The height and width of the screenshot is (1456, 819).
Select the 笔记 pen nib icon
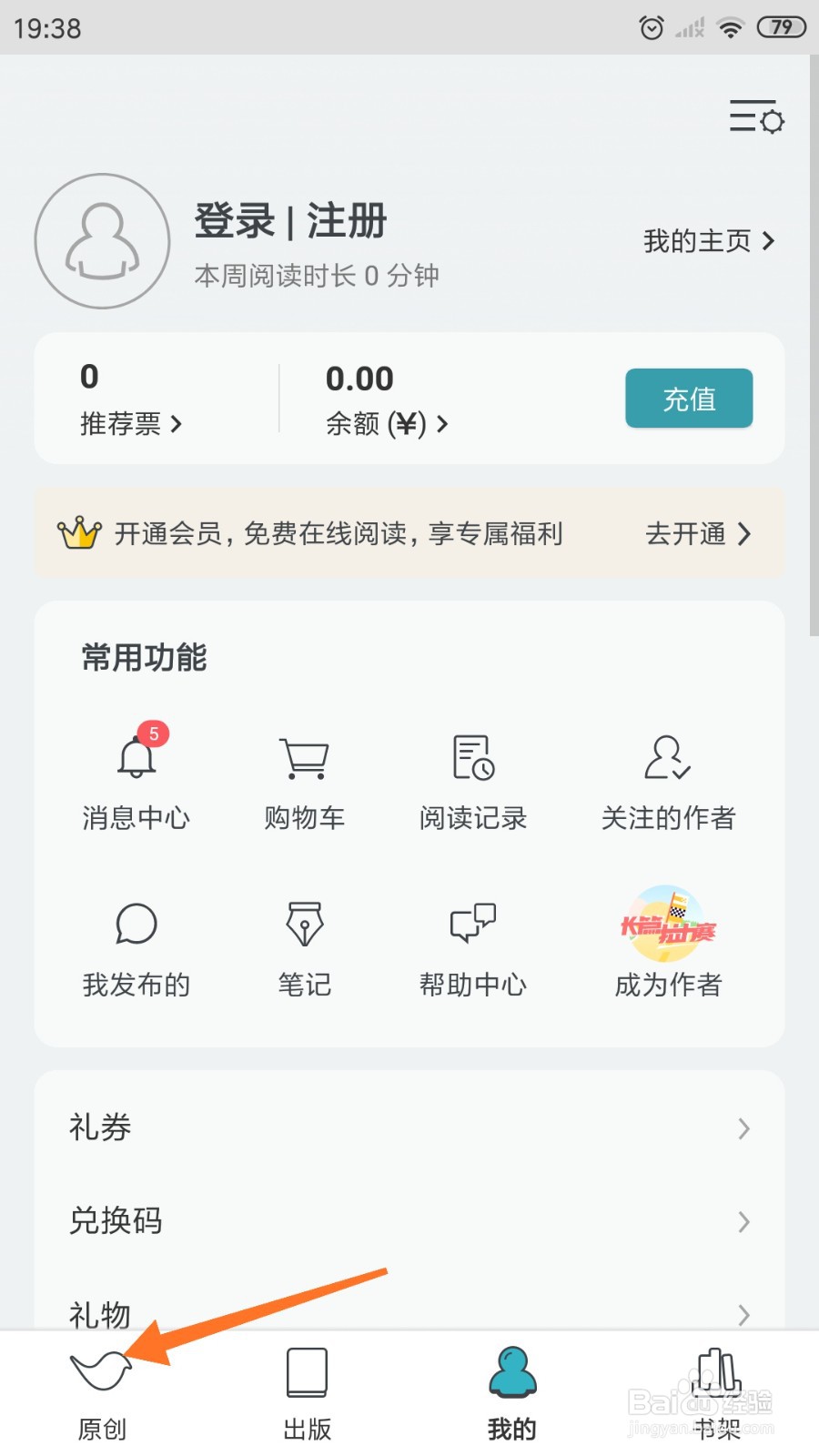(305, 924)
